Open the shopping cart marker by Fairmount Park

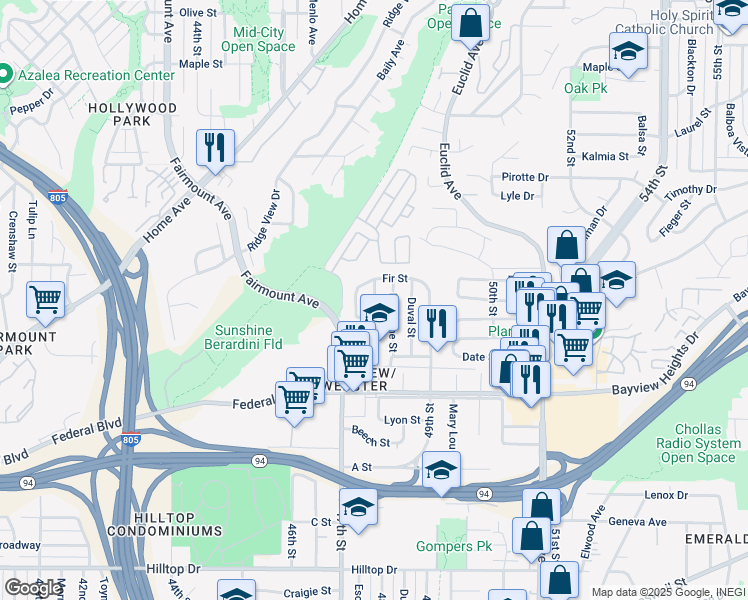tap(46, 300)
